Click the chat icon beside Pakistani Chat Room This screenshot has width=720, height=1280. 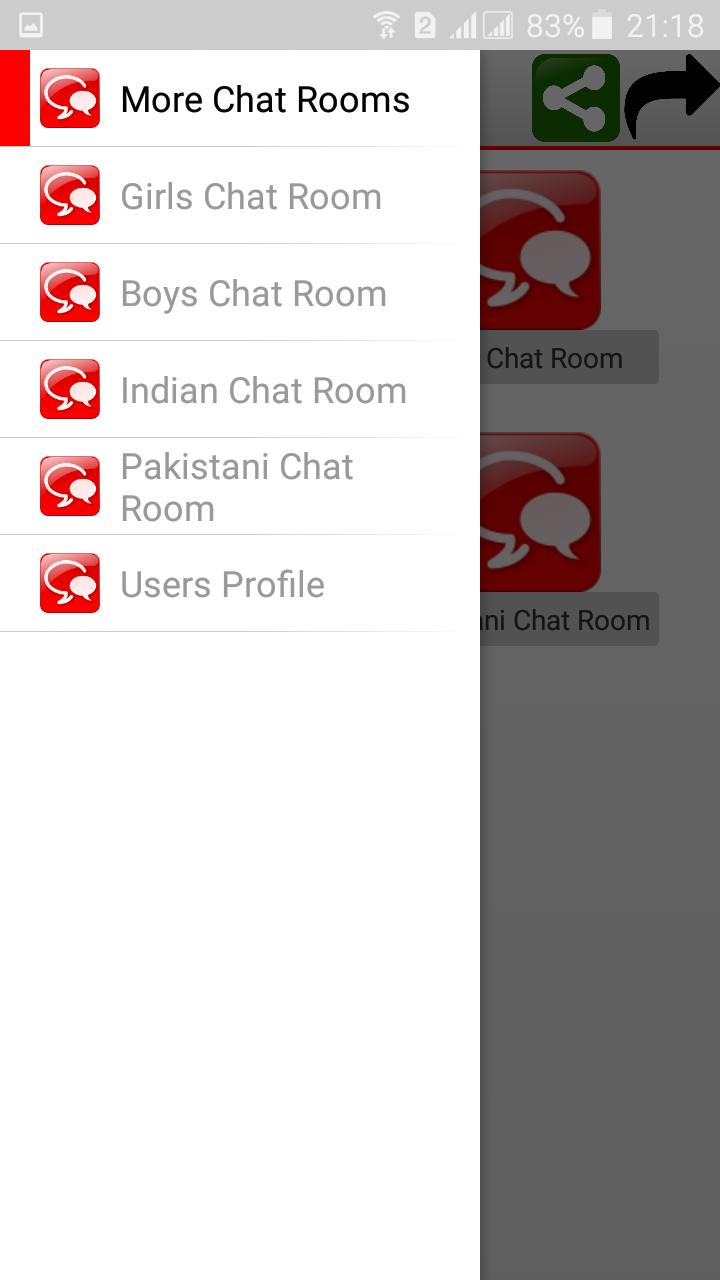click(x=69, y=486)
